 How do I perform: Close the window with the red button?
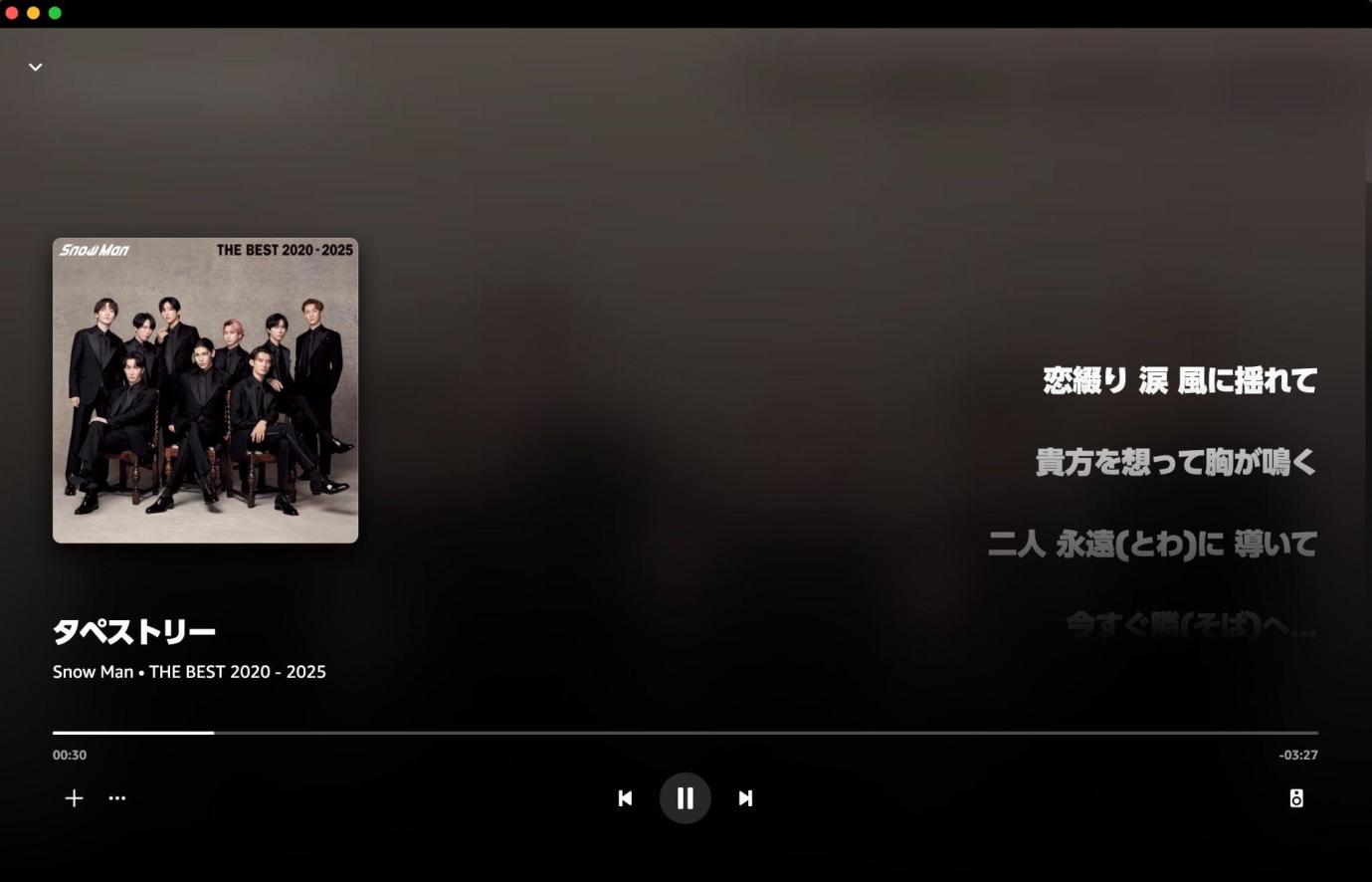click(x=12, y=13)
